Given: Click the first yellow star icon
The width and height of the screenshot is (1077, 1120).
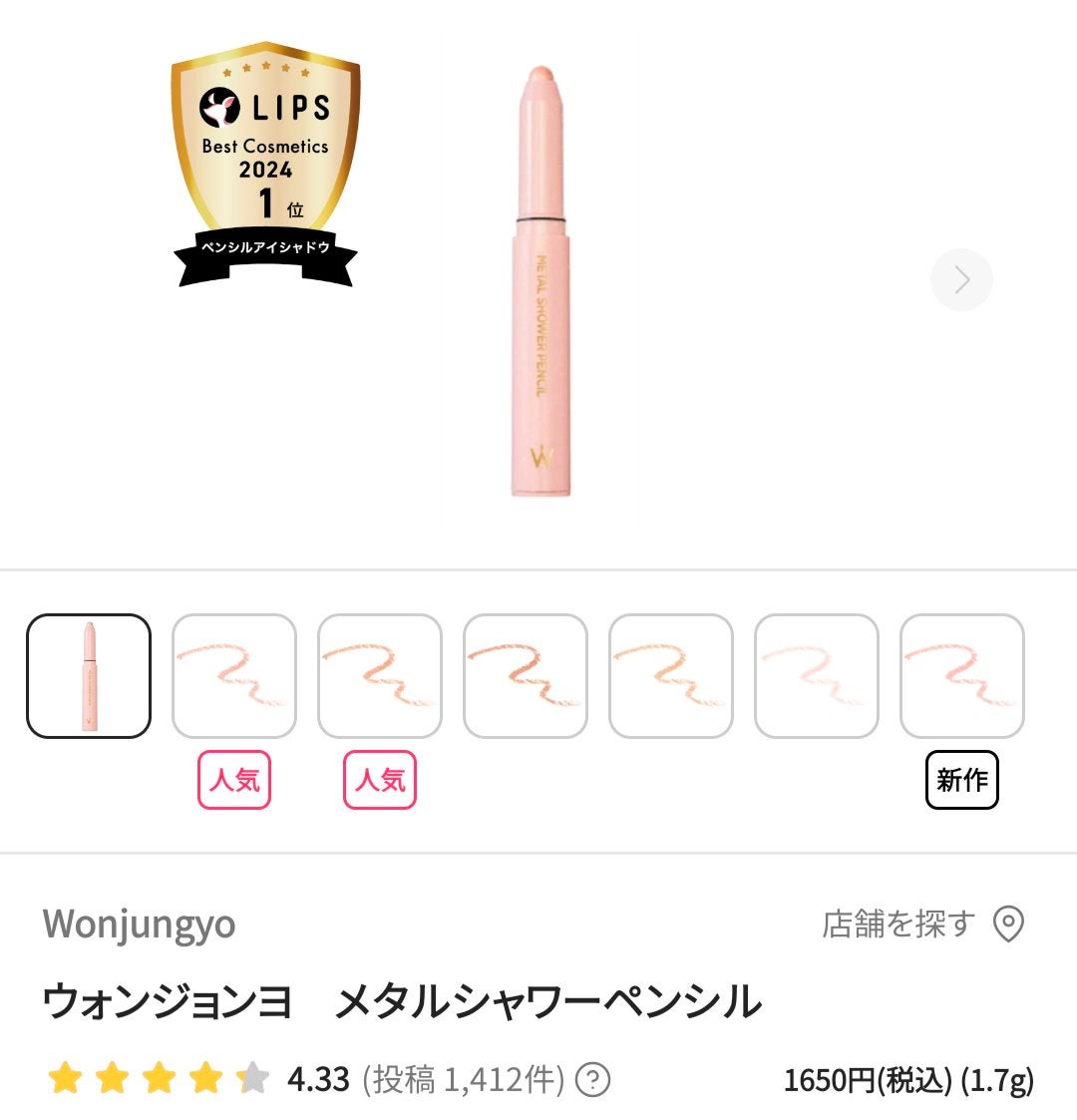Looking at the screenshot, I should pos(65,1076).
